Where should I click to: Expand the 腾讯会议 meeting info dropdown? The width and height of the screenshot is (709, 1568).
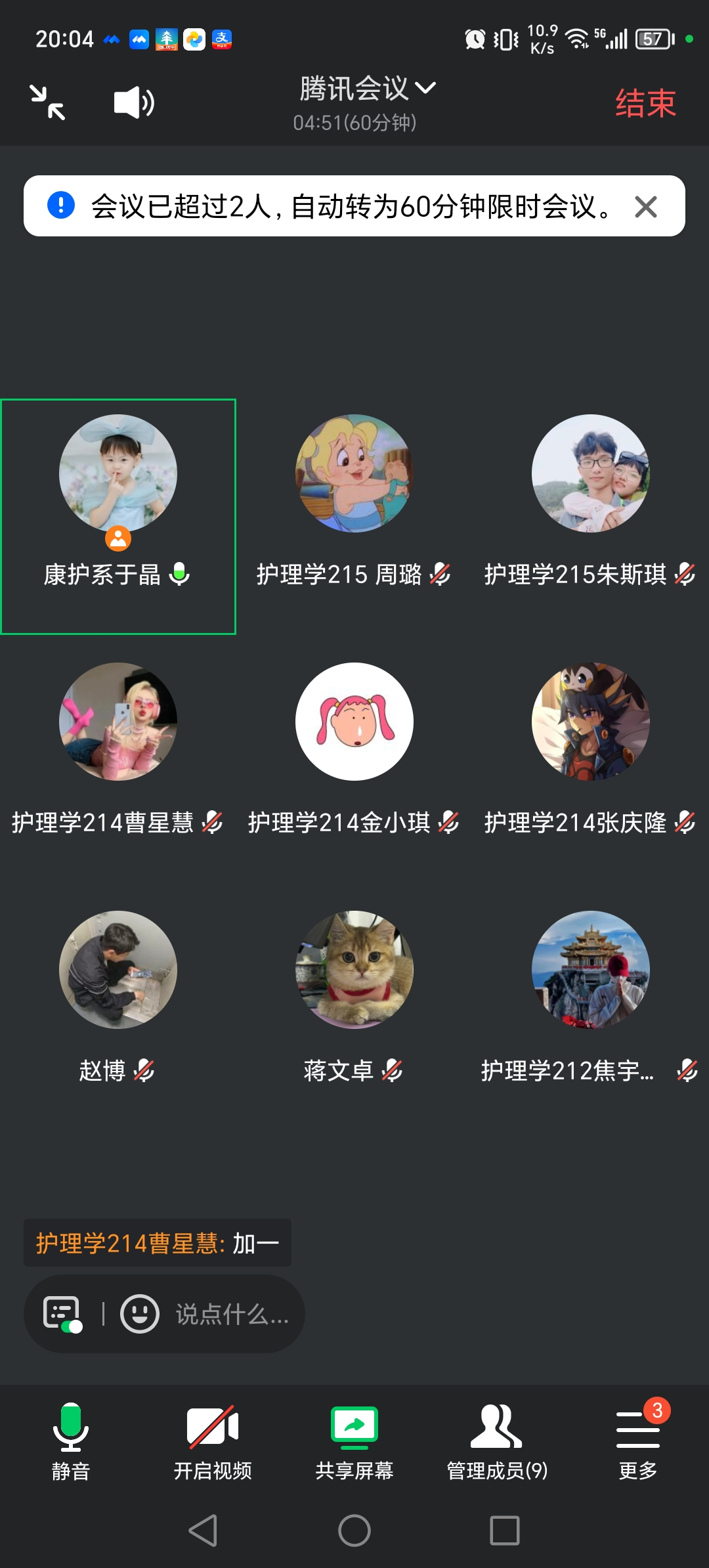pyautogui.click(x=366, y=89)
